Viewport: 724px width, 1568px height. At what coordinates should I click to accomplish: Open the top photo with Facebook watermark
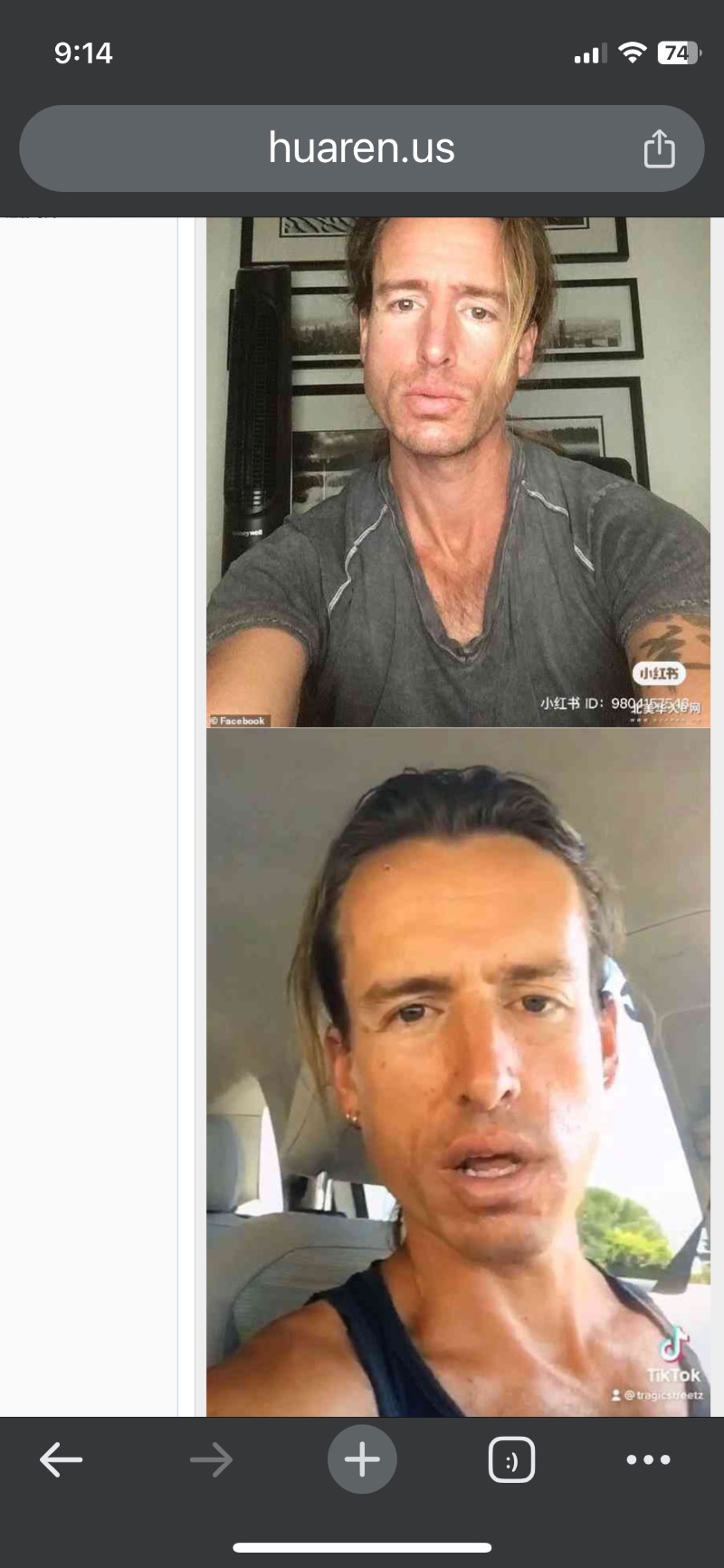click(x=458, y=472)
